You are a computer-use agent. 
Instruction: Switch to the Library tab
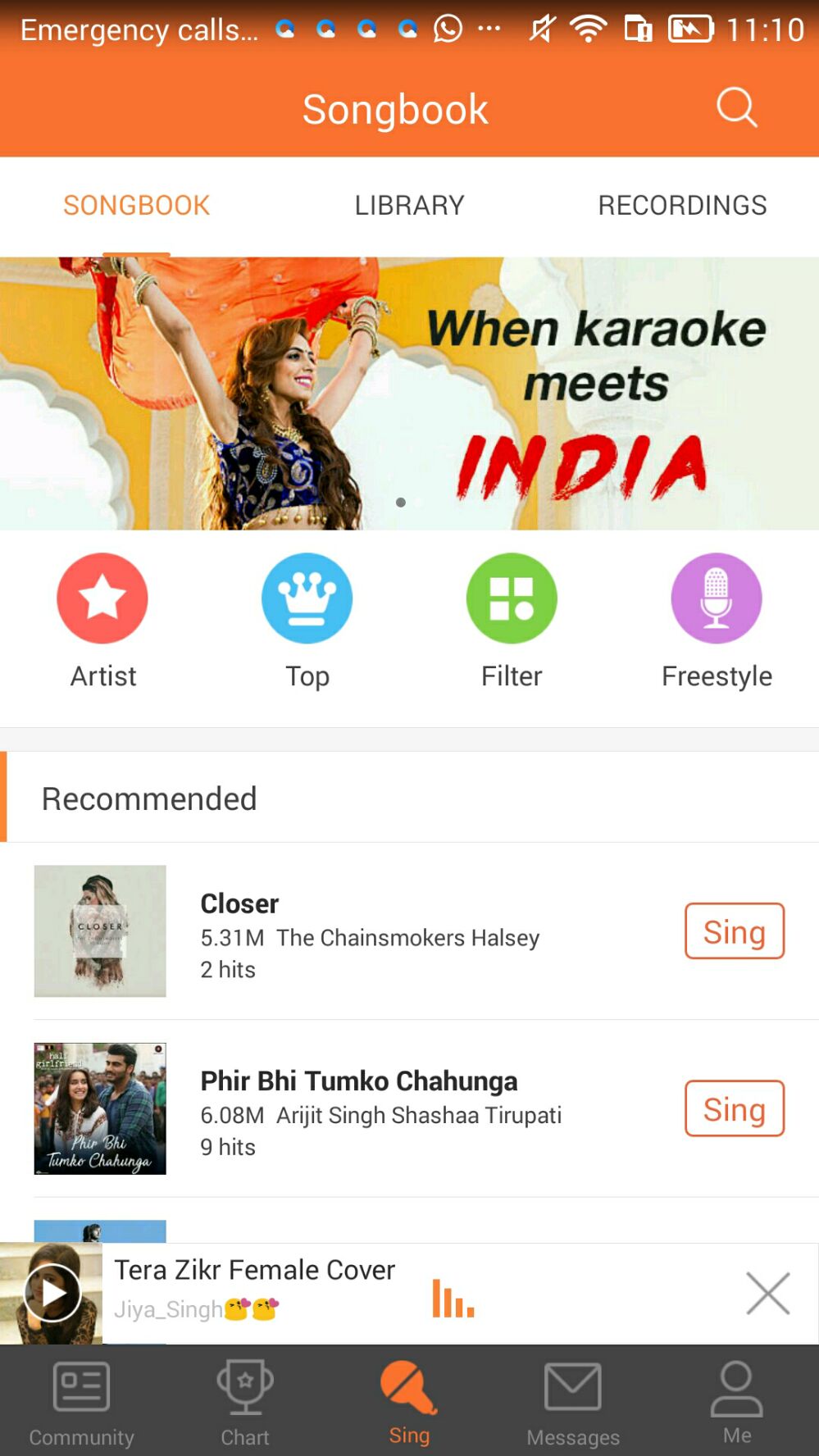point(409,205)
